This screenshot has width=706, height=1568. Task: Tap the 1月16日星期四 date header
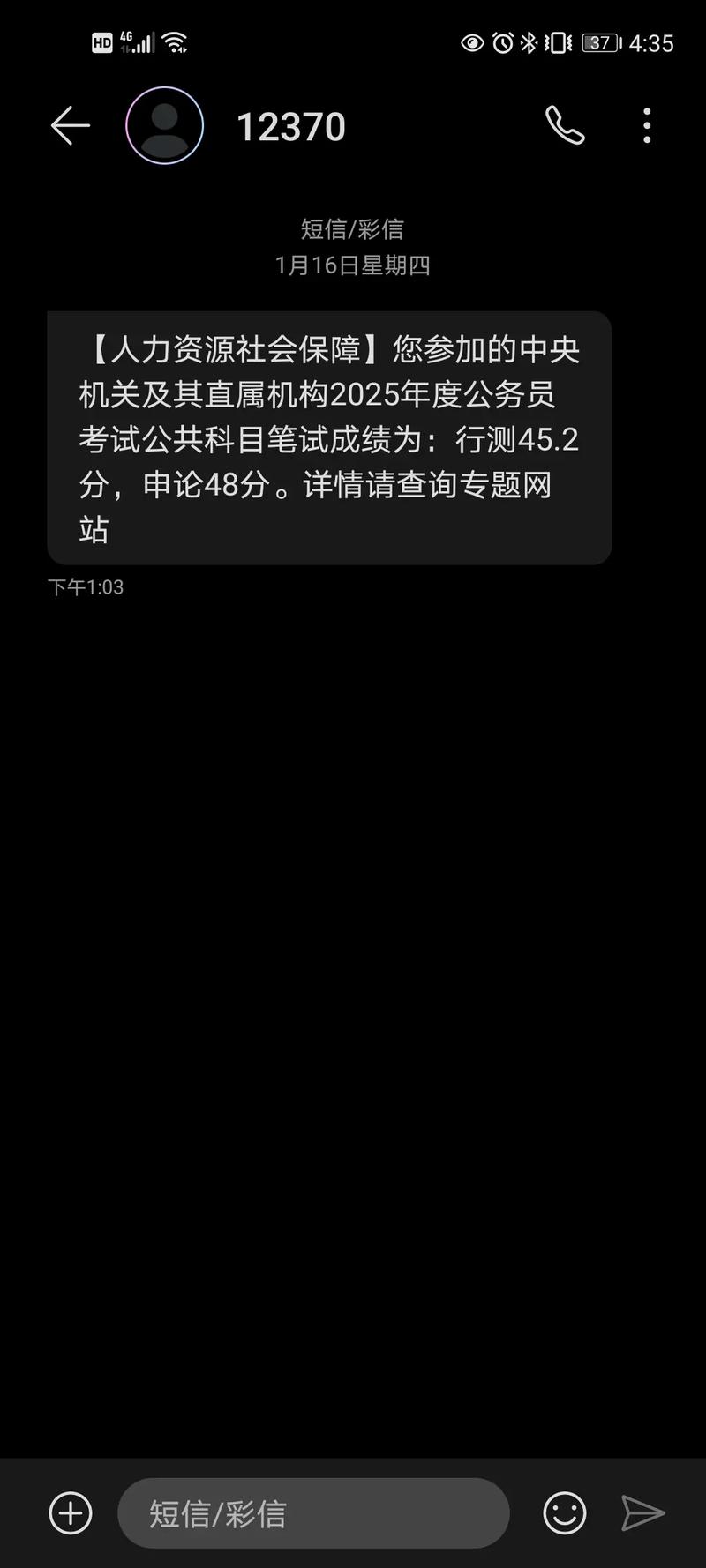[x=352, y=265]
